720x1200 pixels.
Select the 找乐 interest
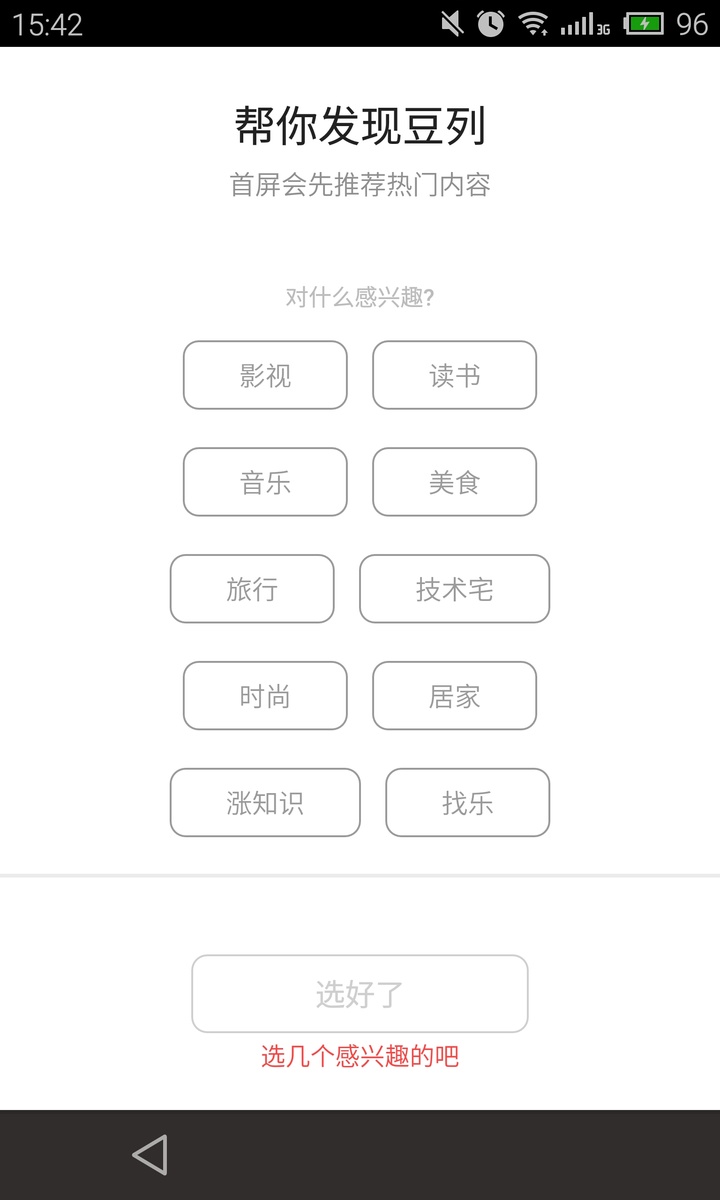468,803
